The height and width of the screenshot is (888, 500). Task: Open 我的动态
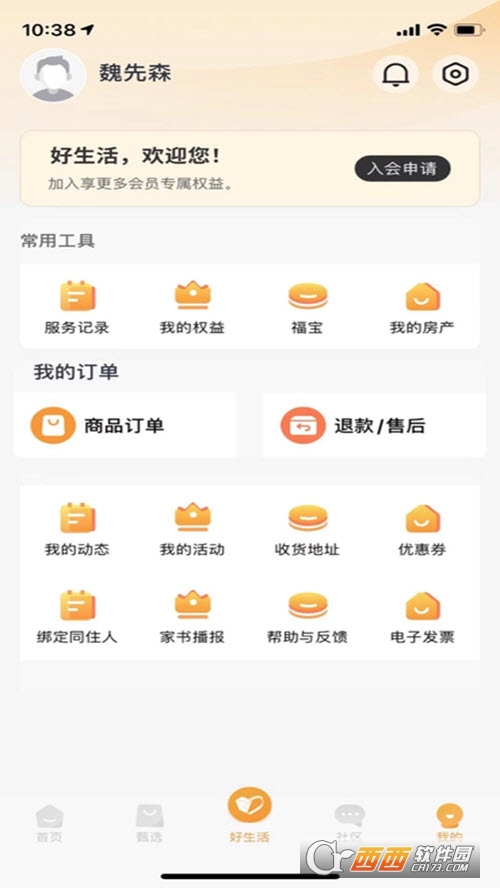click(77, 529)
